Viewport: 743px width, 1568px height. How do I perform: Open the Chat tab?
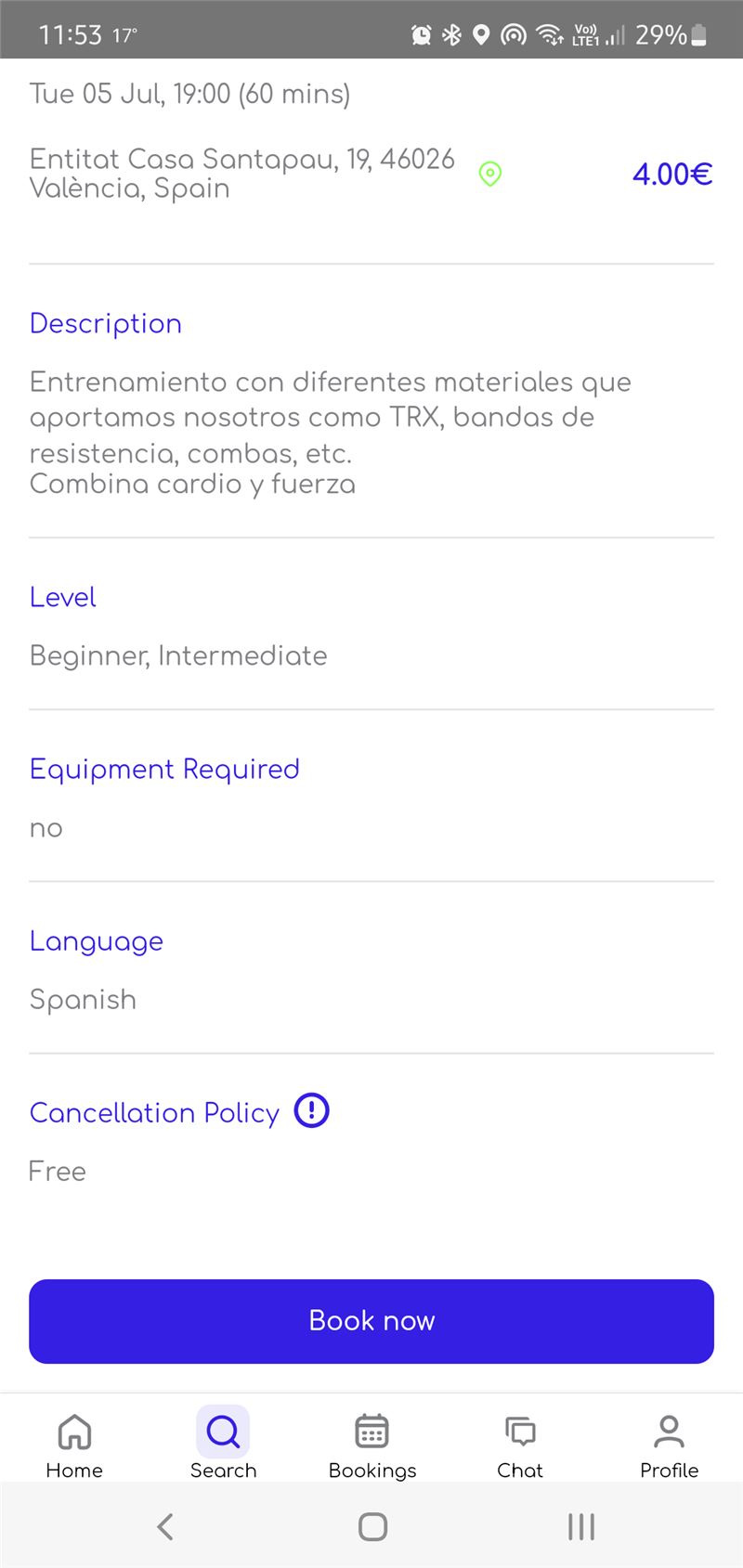(520, 1445)
